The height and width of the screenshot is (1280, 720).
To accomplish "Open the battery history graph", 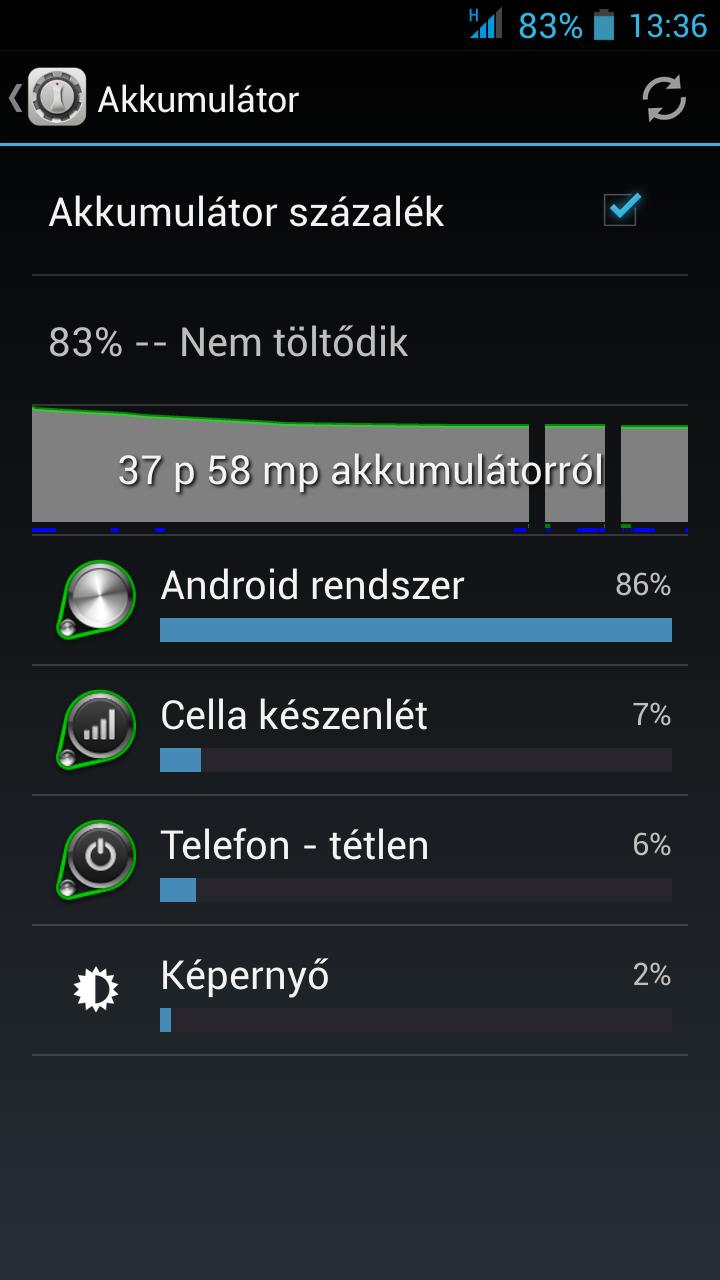I will [x=360, y=468].
